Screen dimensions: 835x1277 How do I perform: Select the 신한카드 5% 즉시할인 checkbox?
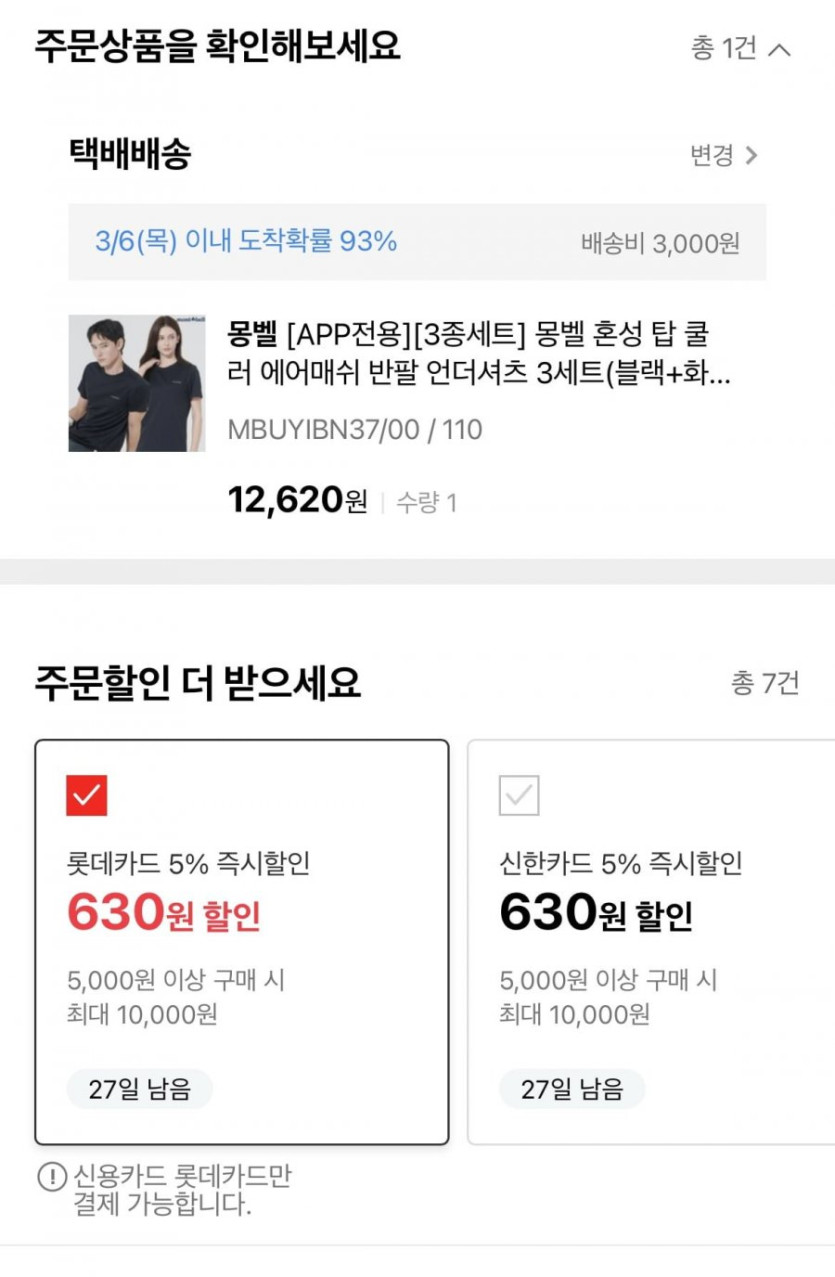point(519,795)
